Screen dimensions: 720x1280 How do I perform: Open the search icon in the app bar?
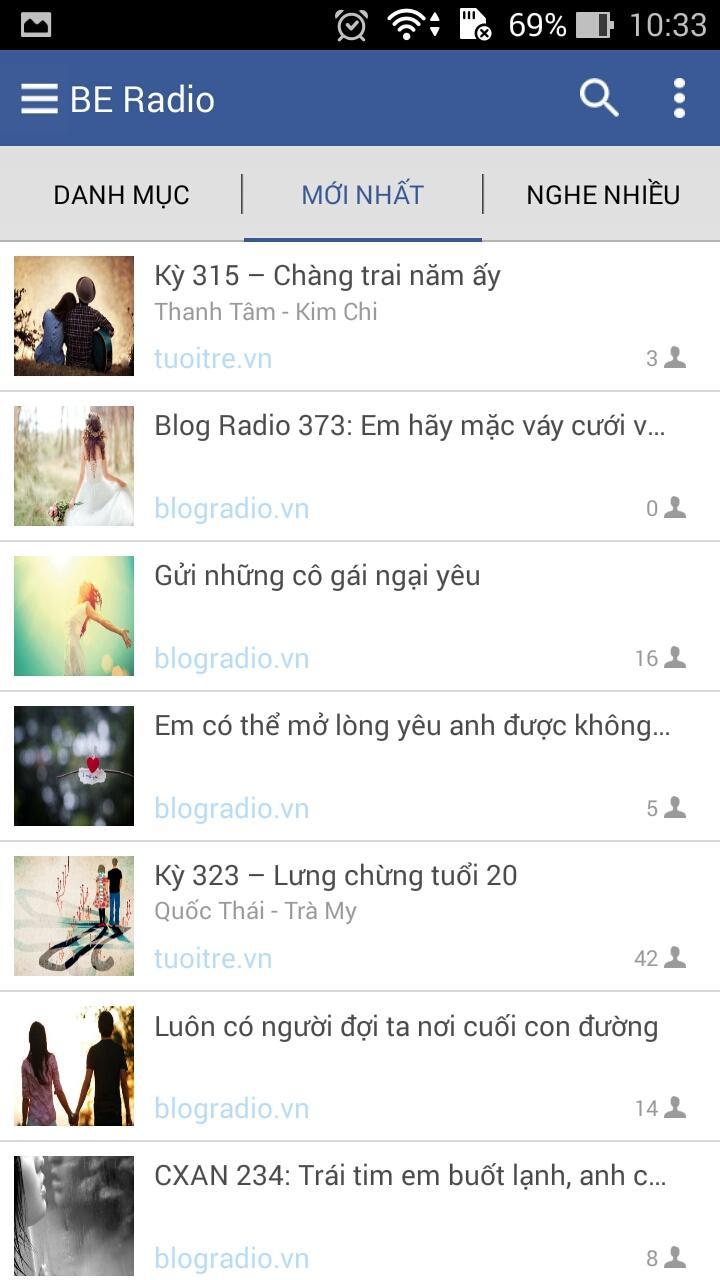pos(599,99)
